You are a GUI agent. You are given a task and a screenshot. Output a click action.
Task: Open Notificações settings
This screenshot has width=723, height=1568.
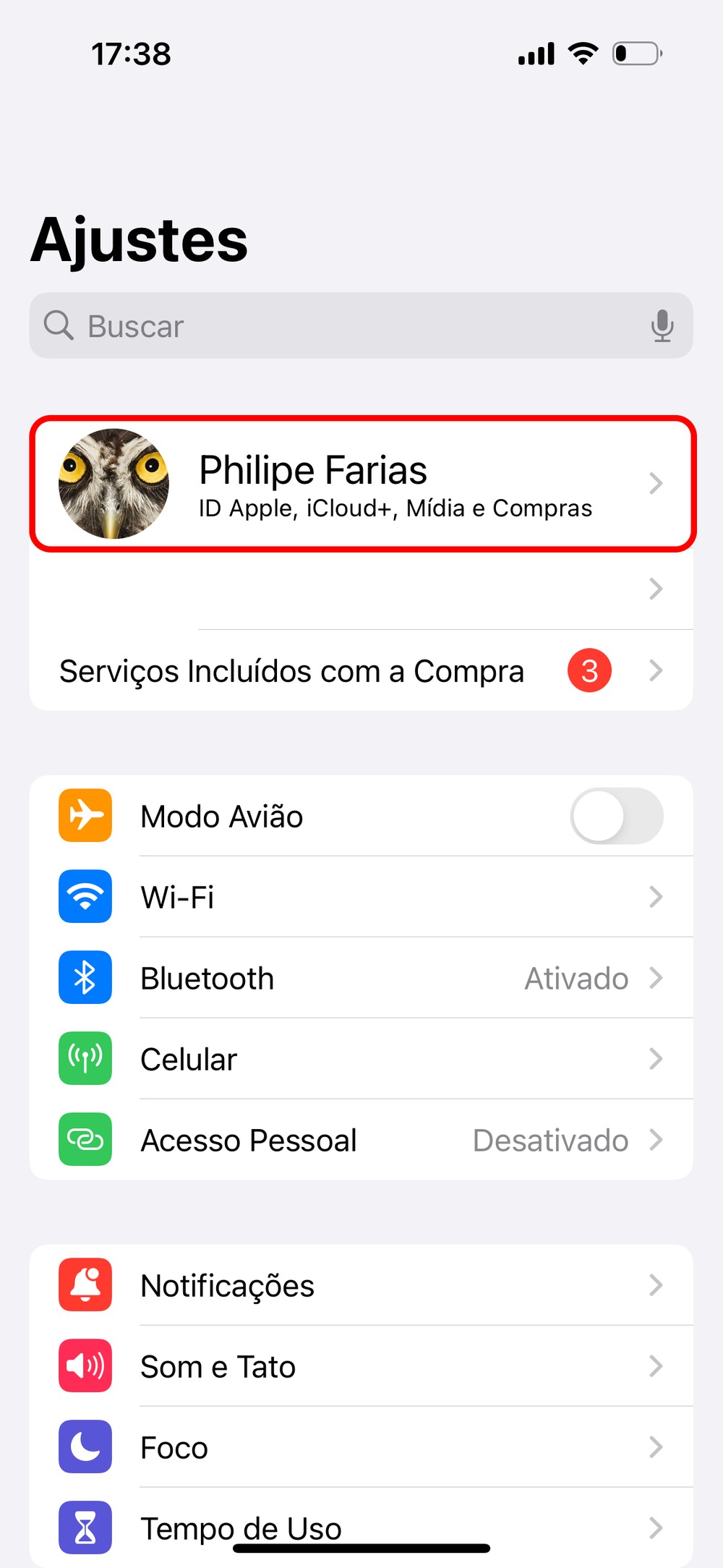[361, 1285]
